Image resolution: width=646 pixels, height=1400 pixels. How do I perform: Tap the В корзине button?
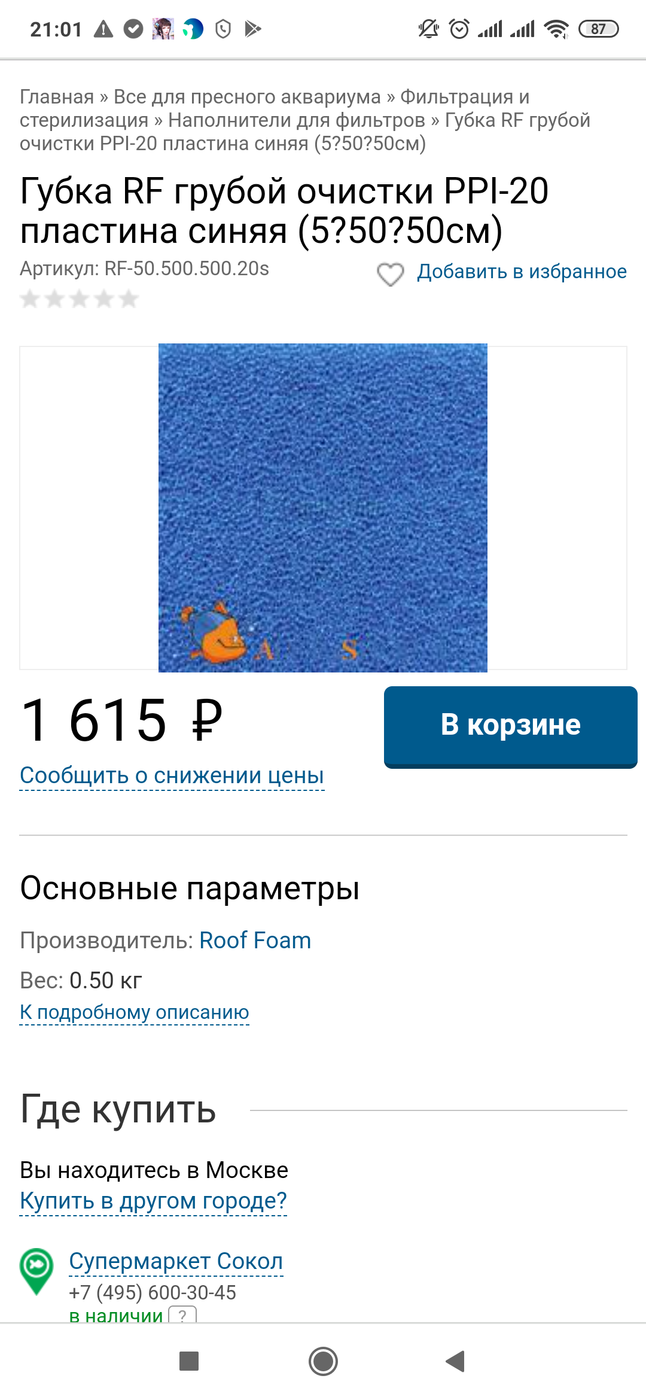coord(510,726)
